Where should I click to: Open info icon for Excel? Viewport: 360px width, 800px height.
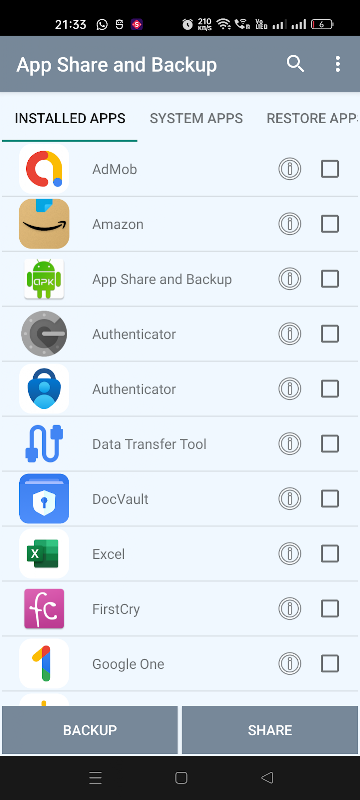[x=290, y=554]
